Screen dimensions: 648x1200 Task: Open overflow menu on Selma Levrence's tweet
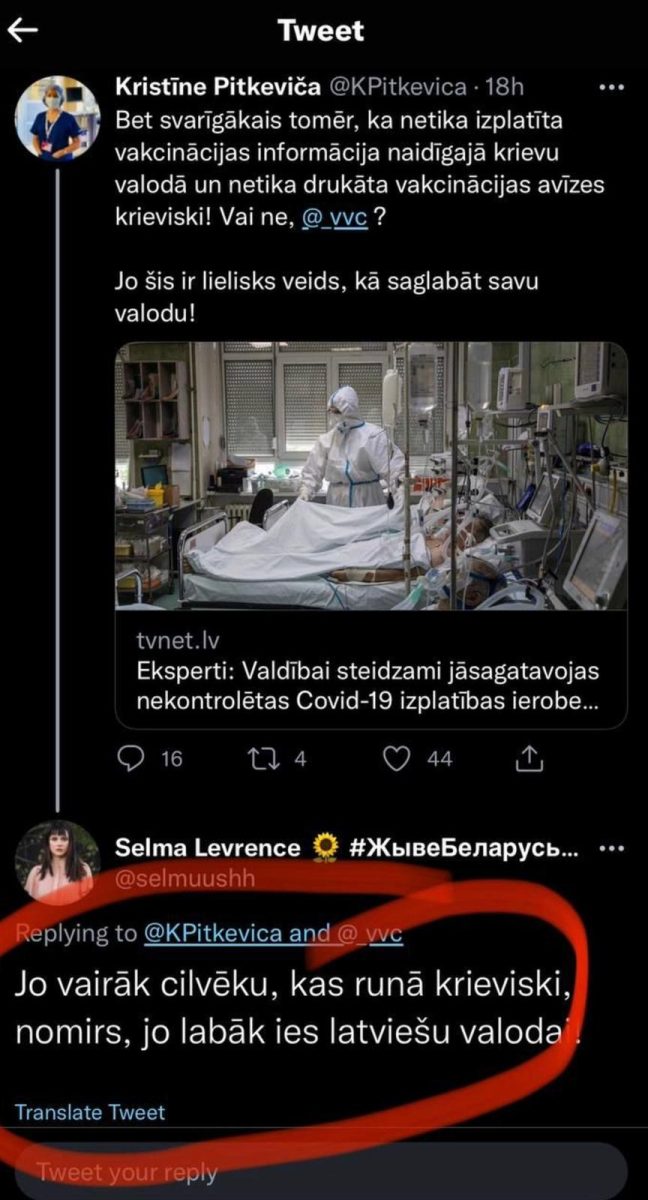[x=610, y=848]
